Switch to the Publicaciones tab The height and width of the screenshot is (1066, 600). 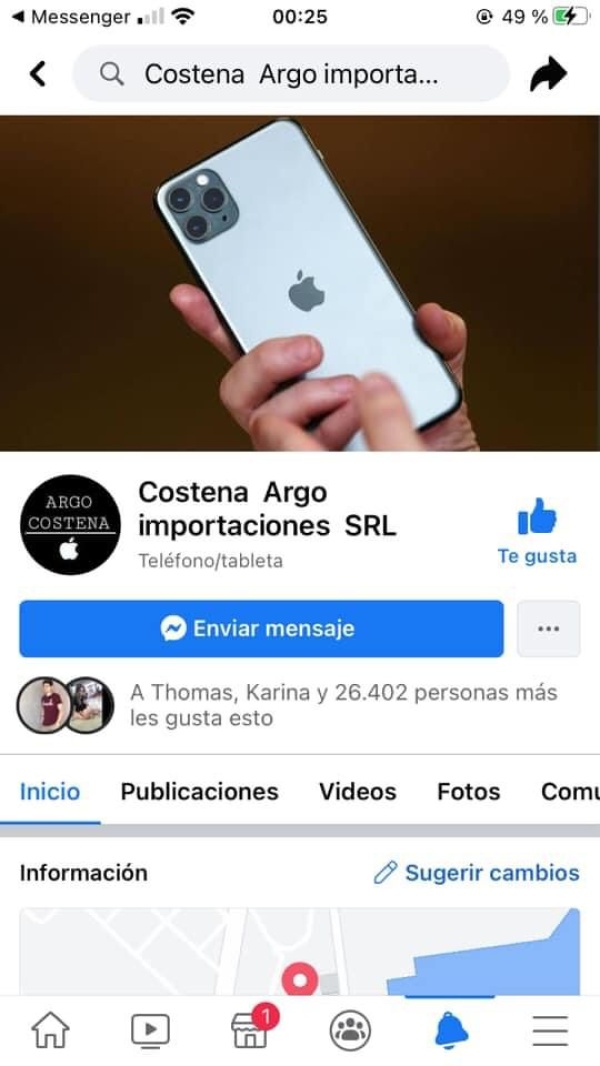199,791
